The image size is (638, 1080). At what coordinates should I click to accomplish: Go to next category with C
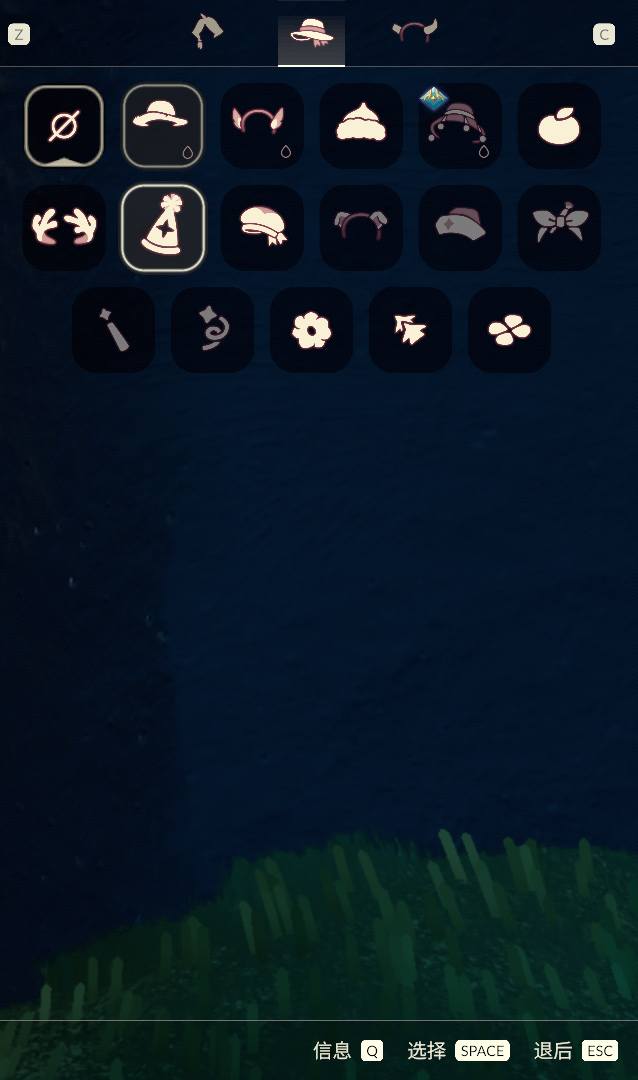pyautogui.click(x=604, y=35)
